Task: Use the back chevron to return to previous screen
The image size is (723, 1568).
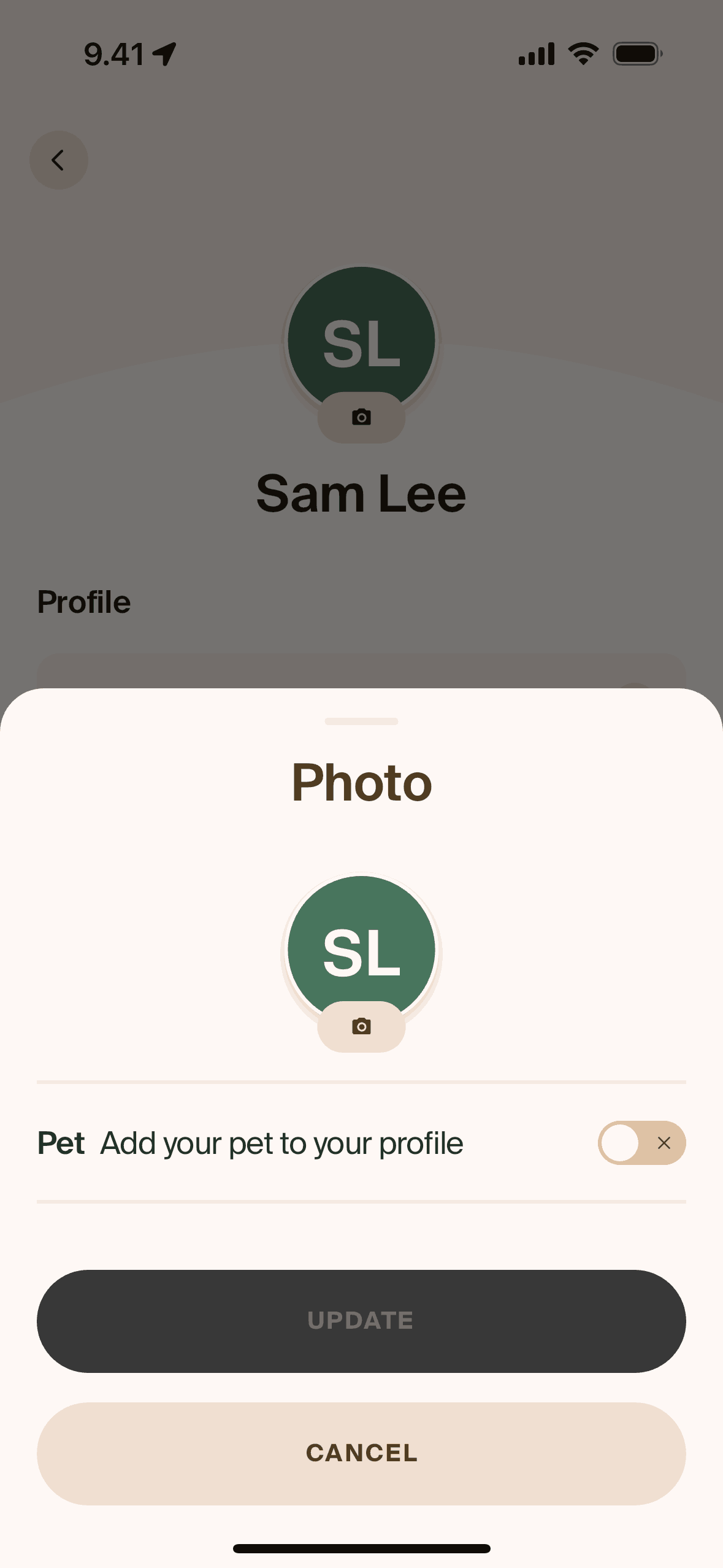Action: (59, 160)
